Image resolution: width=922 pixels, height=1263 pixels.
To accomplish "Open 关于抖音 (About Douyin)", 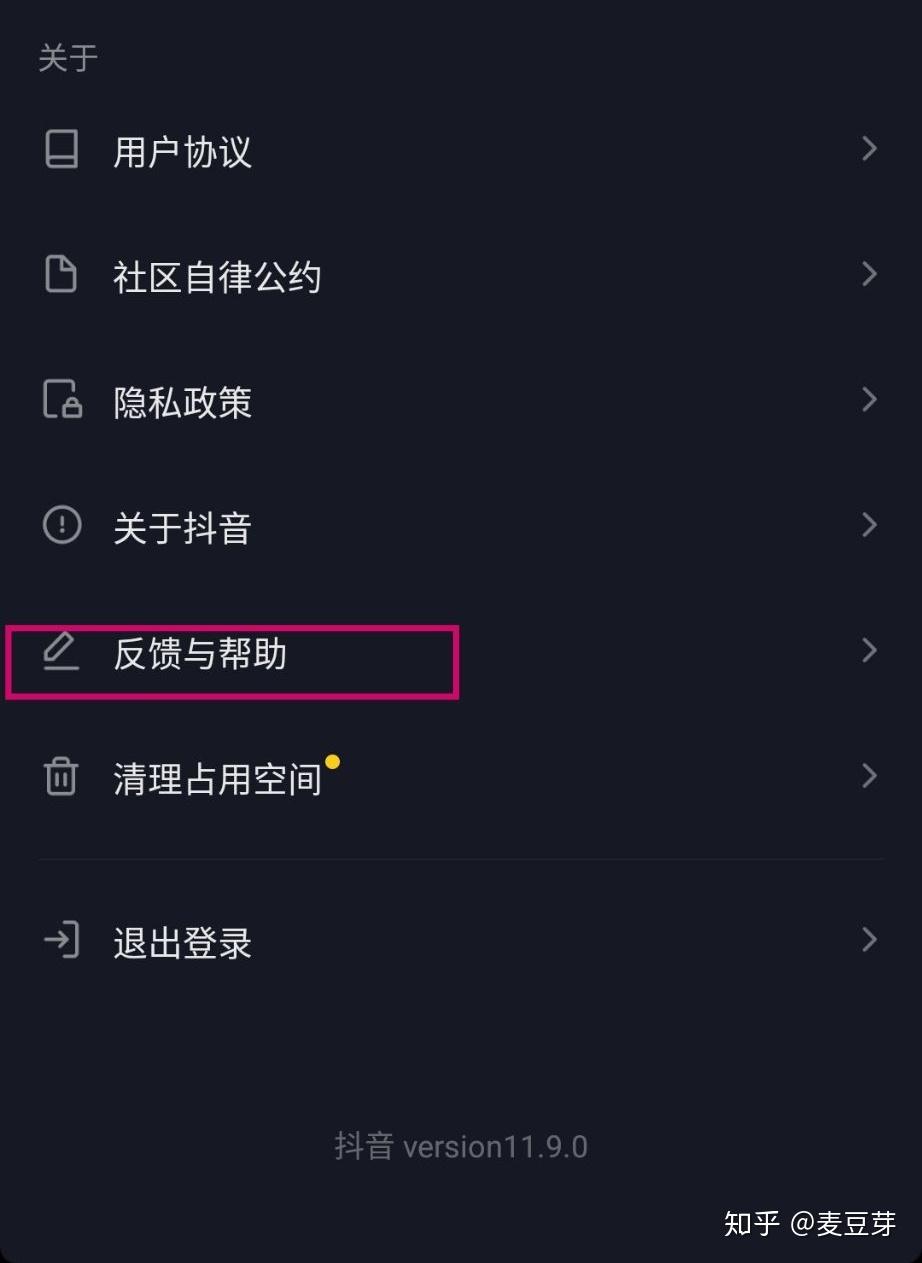I will pyautogui.click(x=182, y=527).
